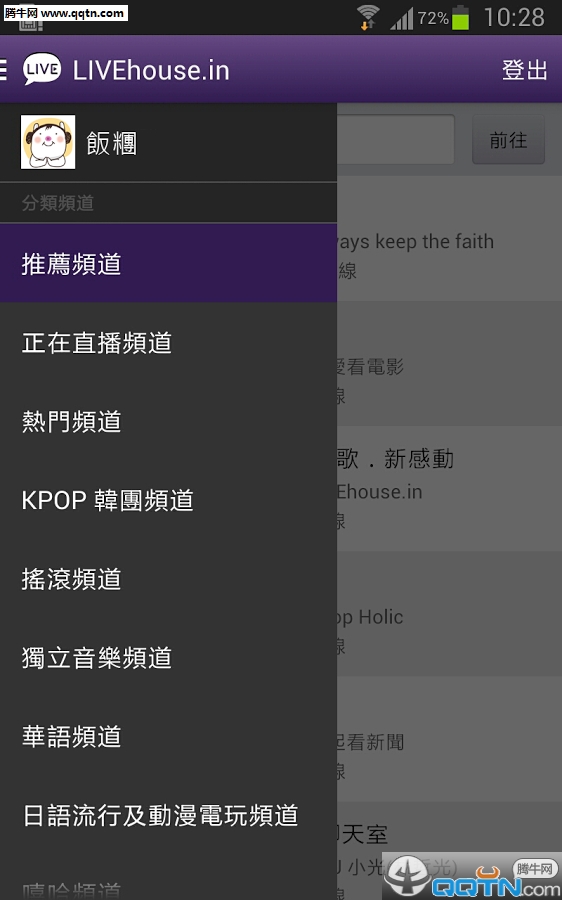Viewport: 562px width, 900px height.
Task: Open the 嘻哈頻道 category
Action: click(168, 877)
